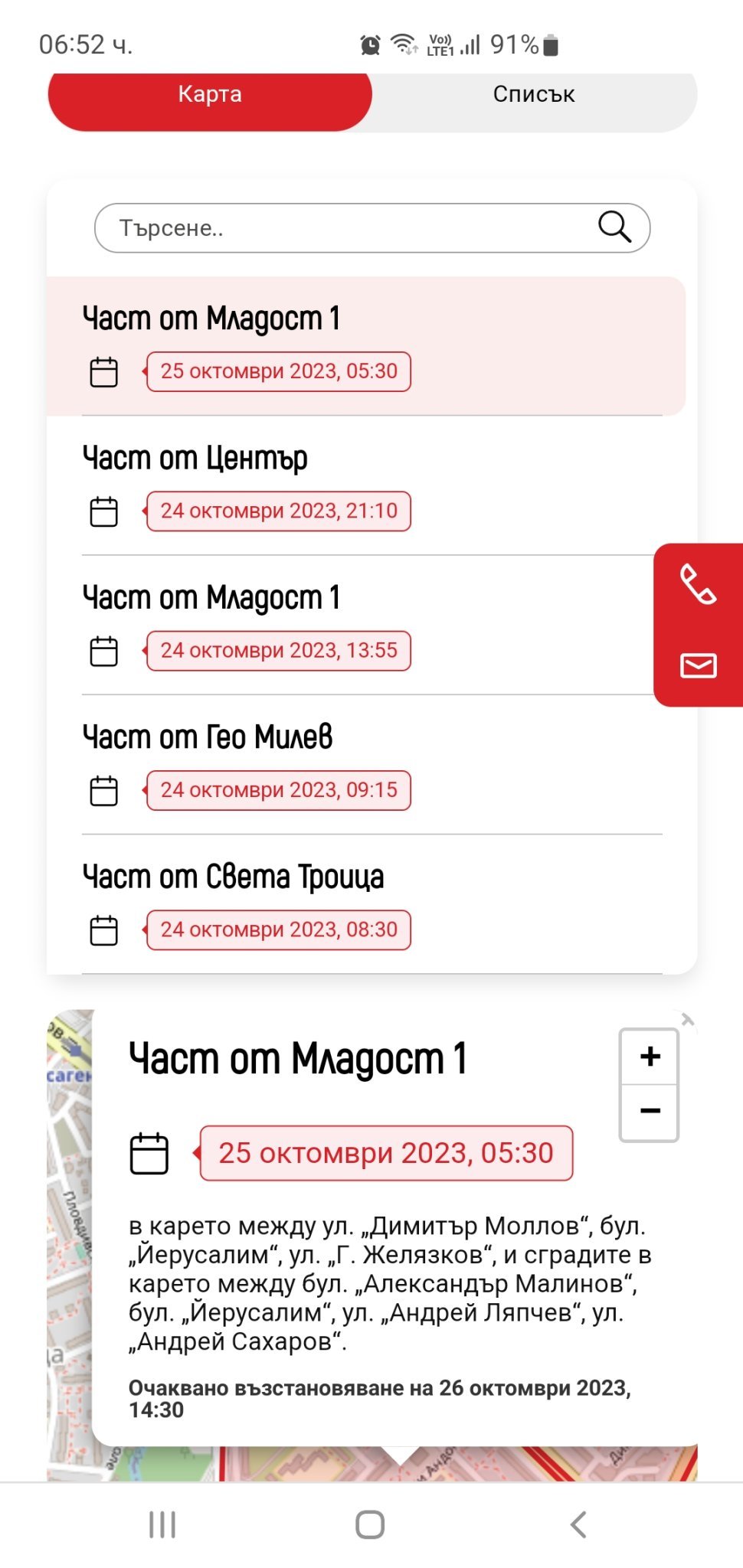Switch to the Карта tab
This screenshot has height=1568, width=743.
[x=210, y=95]
